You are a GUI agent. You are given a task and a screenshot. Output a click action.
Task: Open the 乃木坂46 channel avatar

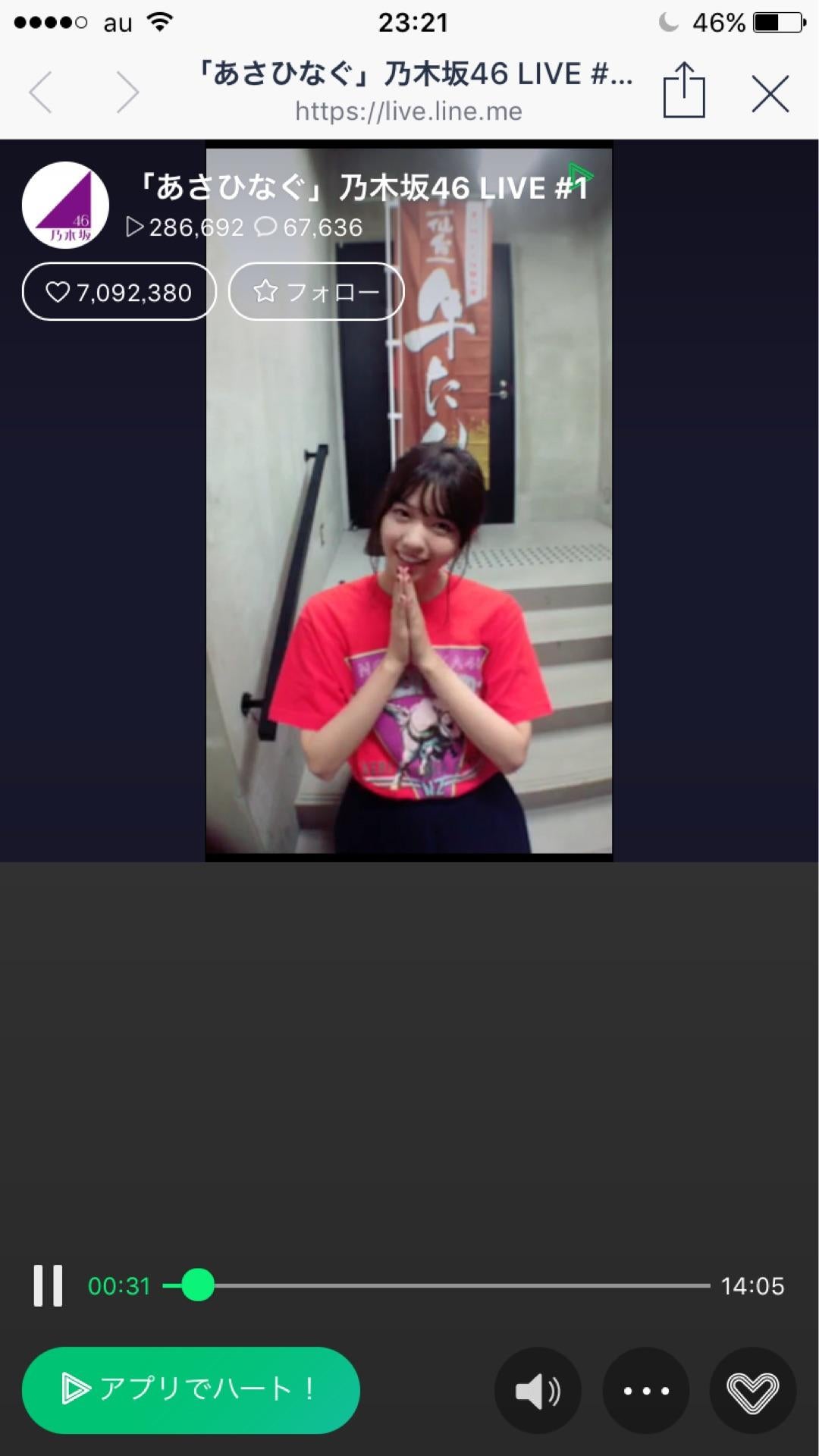pyautogui.click(x=66, y=206)
